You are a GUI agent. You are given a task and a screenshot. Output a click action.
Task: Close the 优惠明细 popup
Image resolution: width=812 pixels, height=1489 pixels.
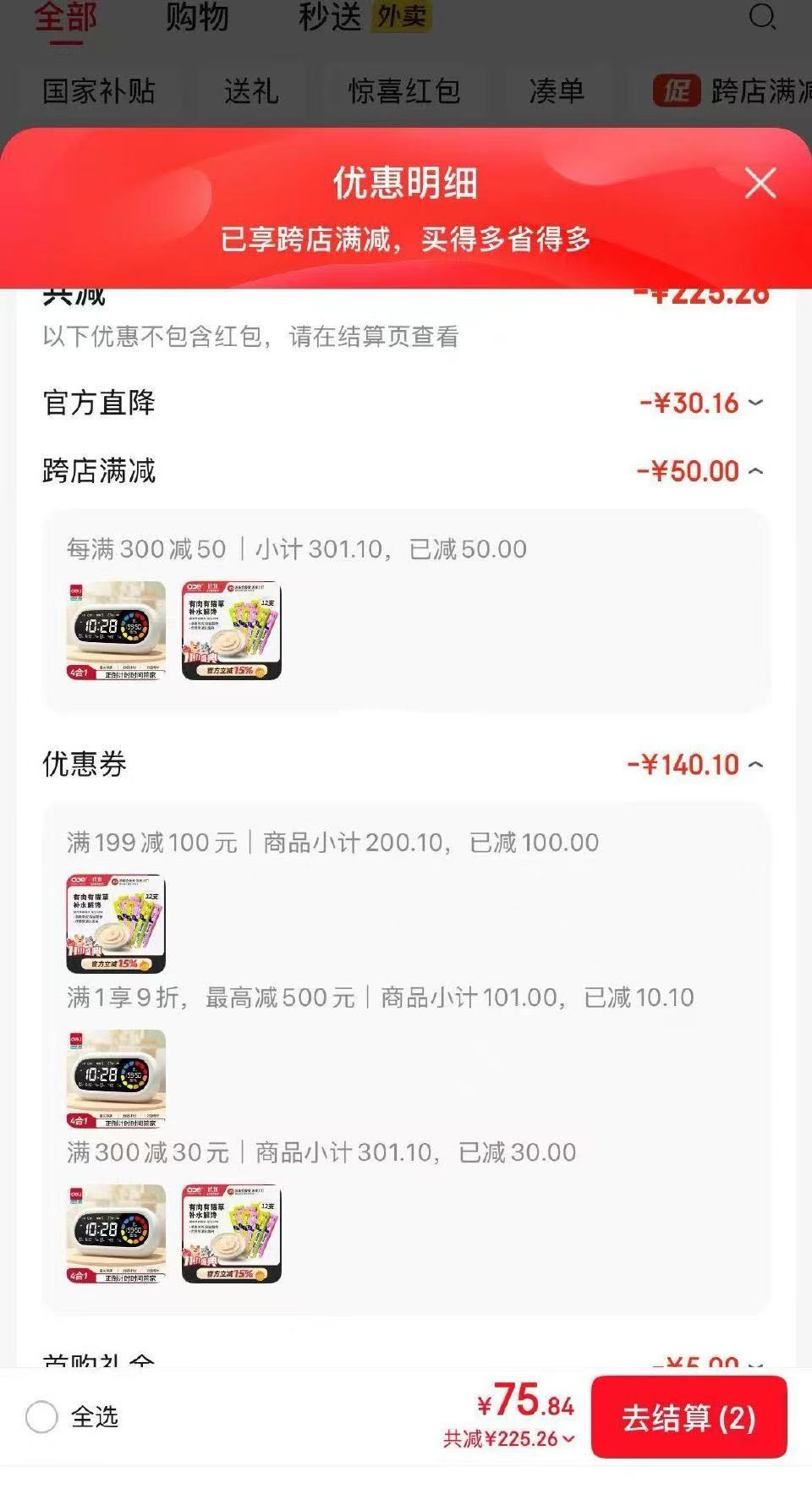point(760,184)
